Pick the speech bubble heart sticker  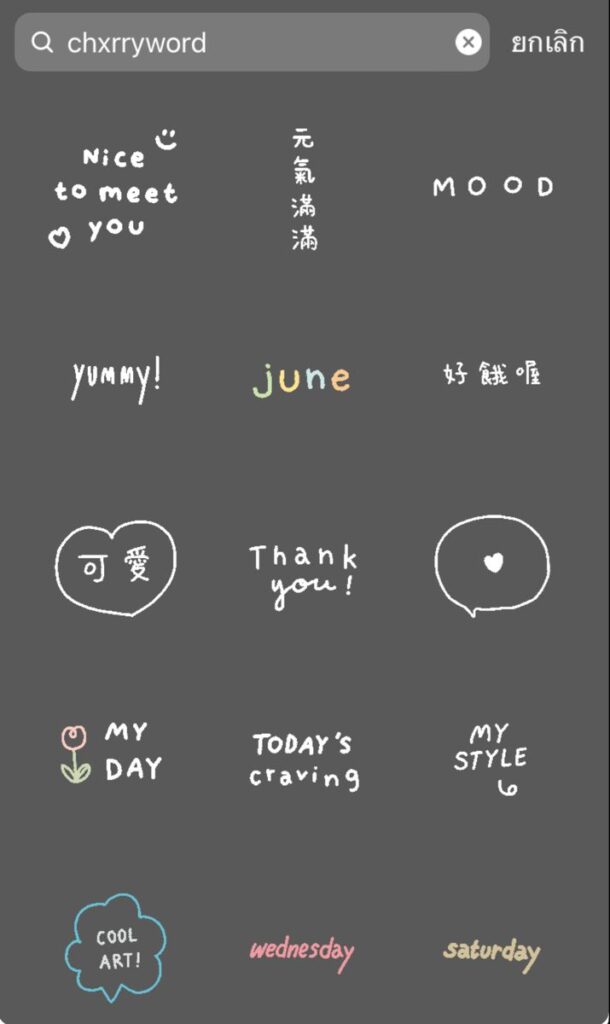click(491, 566)
